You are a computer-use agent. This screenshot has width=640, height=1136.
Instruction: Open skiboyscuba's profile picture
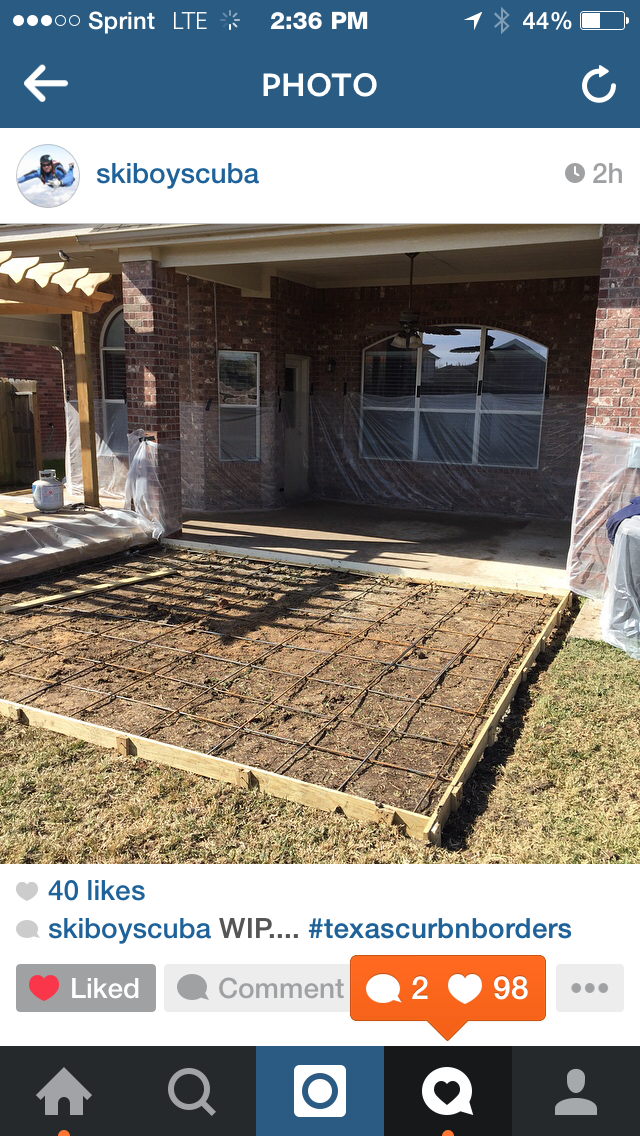click(47, 175)
